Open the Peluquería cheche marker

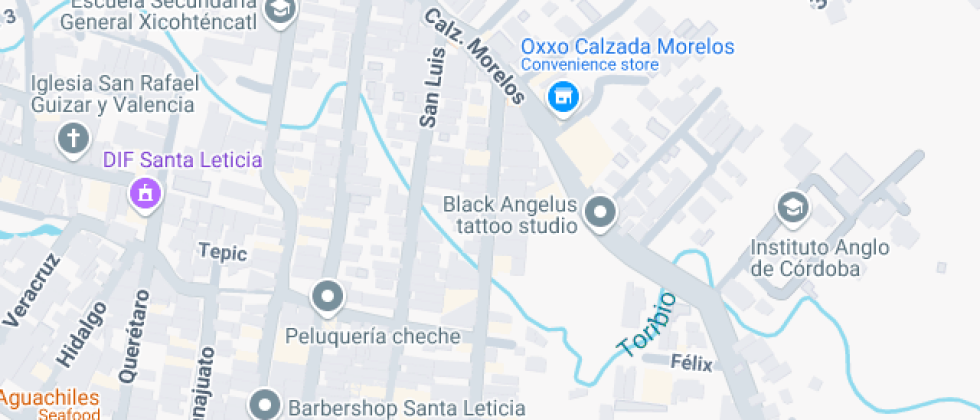[x=327, y=297]
